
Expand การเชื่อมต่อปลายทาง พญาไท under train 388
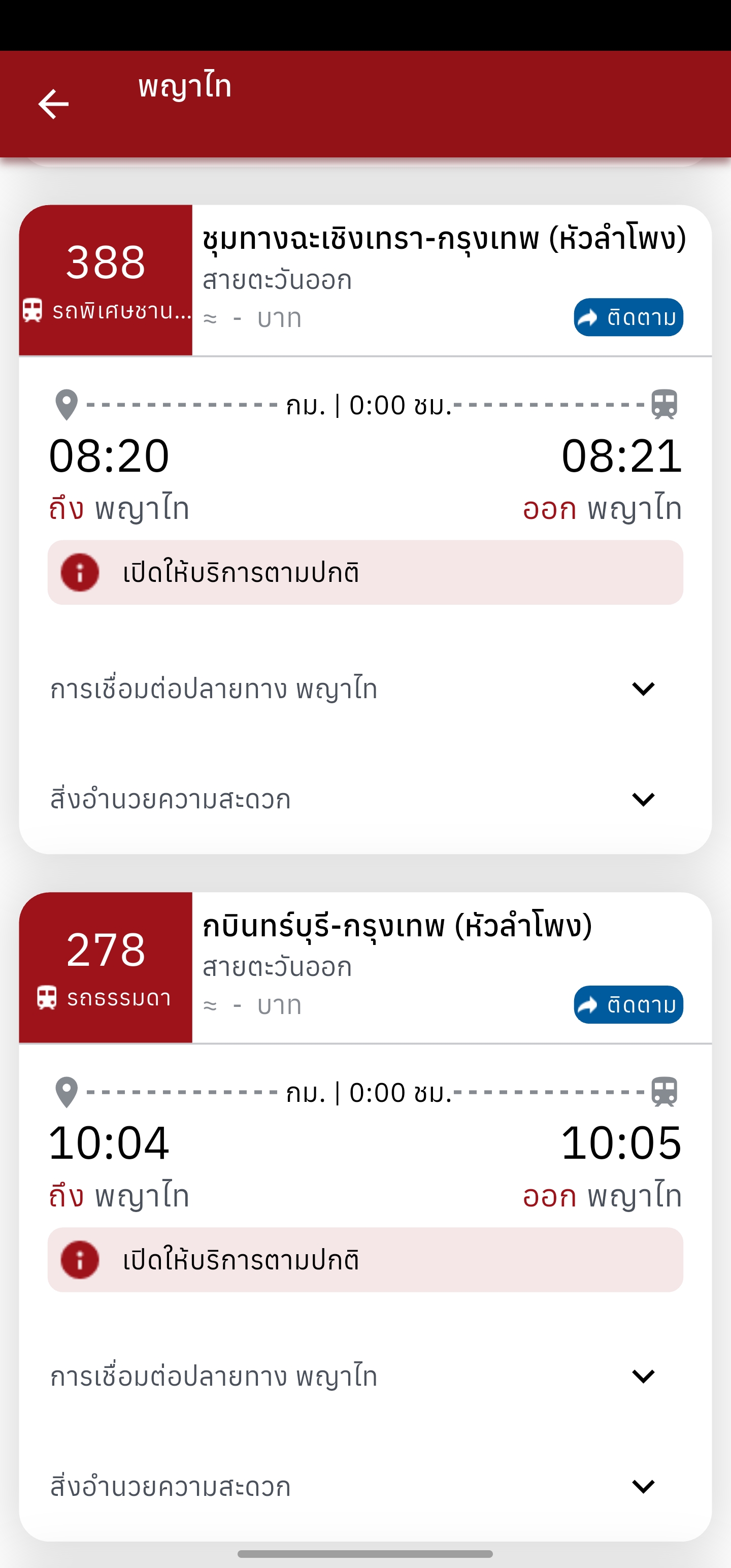(643, 689)
